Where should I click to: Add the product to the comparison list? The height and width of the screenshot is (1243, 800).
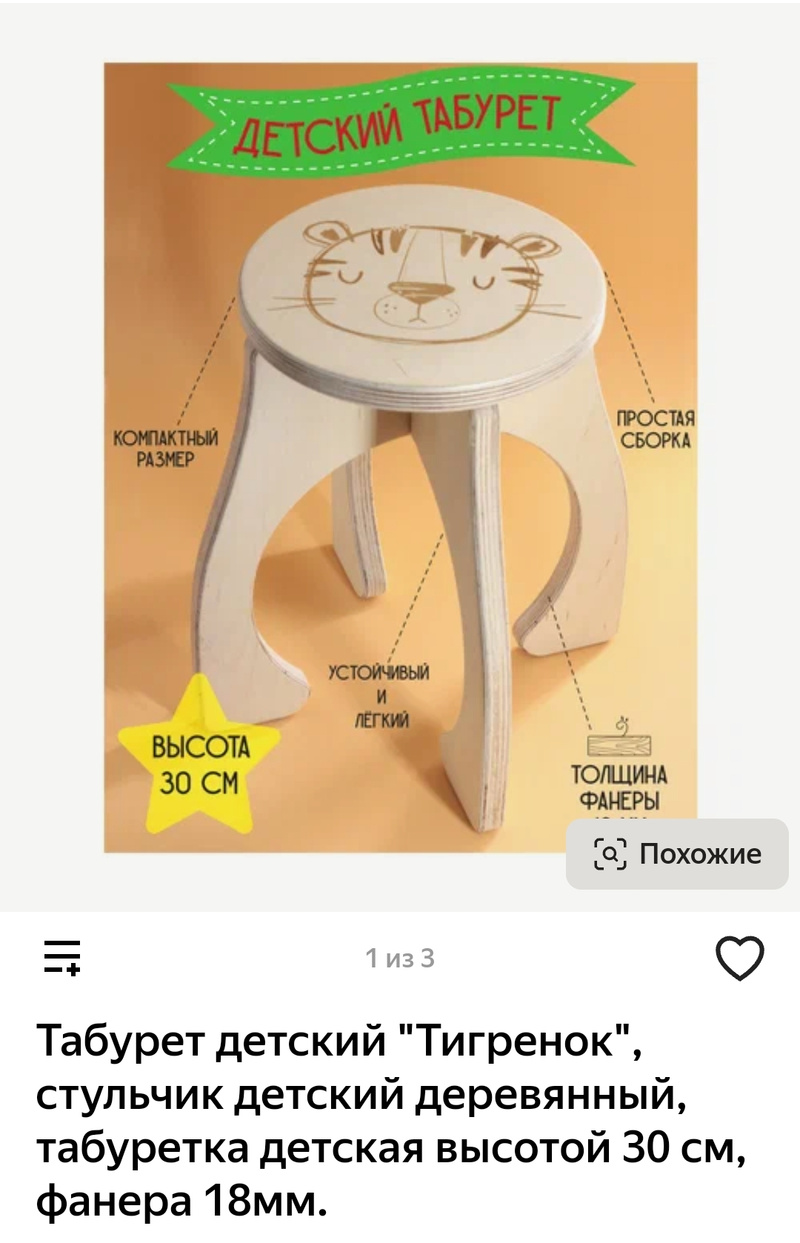[x=62, y=957]
